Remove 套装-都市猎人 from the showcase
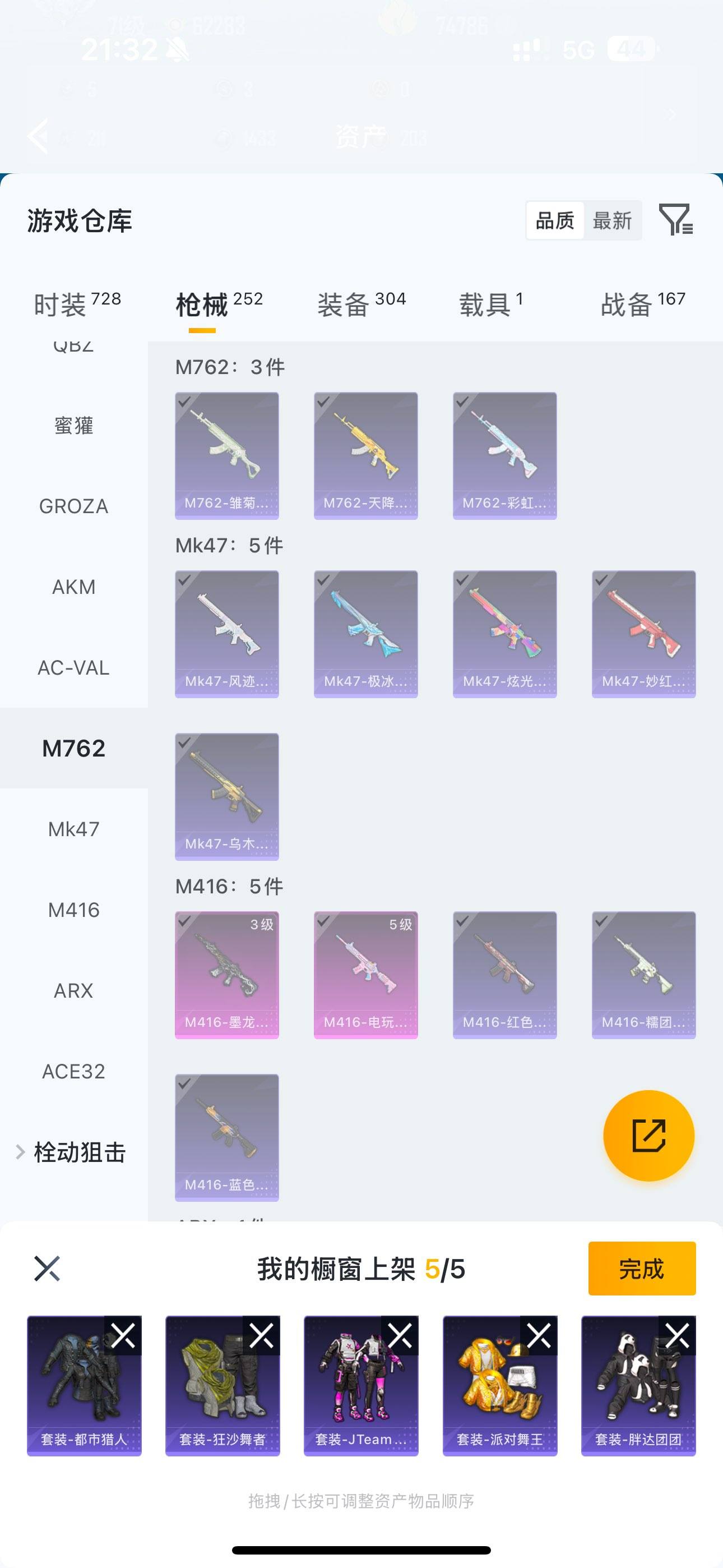The width and height of the screenshot is (723, 1568). (123, 1336)
